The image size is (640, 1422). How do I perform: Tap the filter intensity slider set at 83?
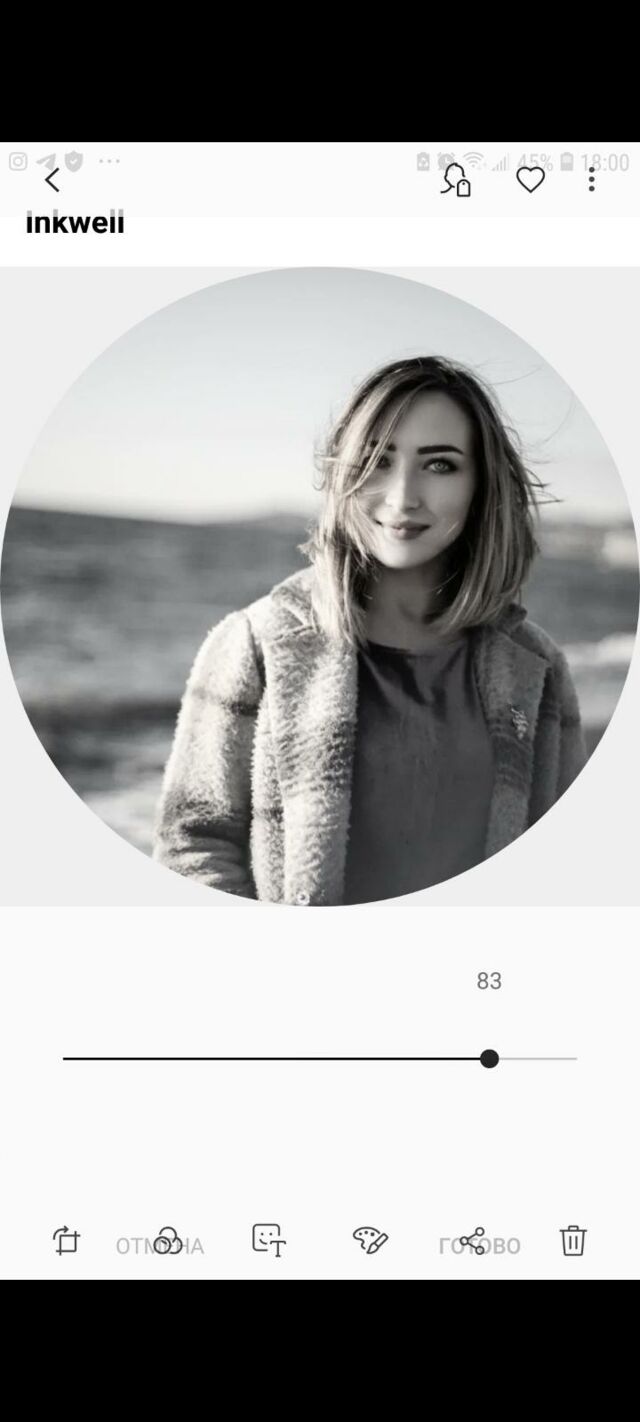320,1058
